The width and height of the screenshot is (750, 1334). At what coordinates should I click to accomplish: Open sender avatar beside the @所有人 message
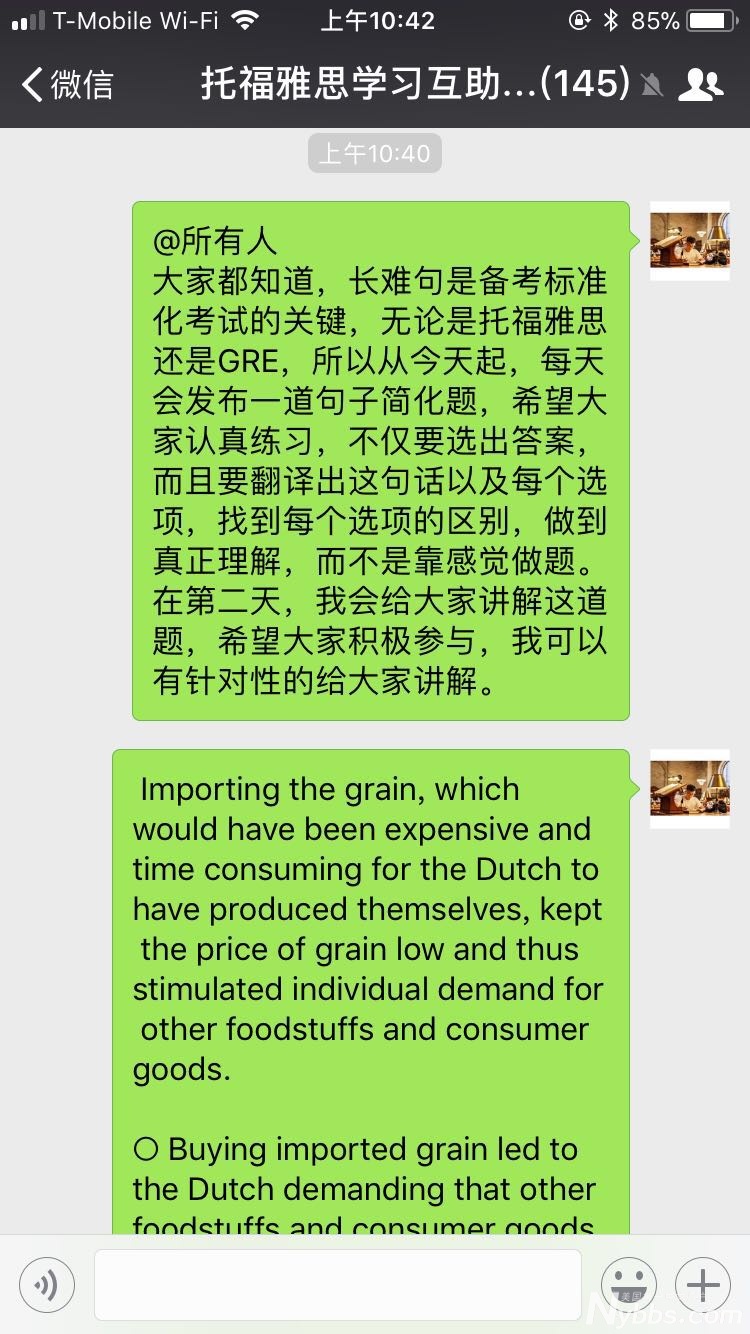(x=690, y=241)
